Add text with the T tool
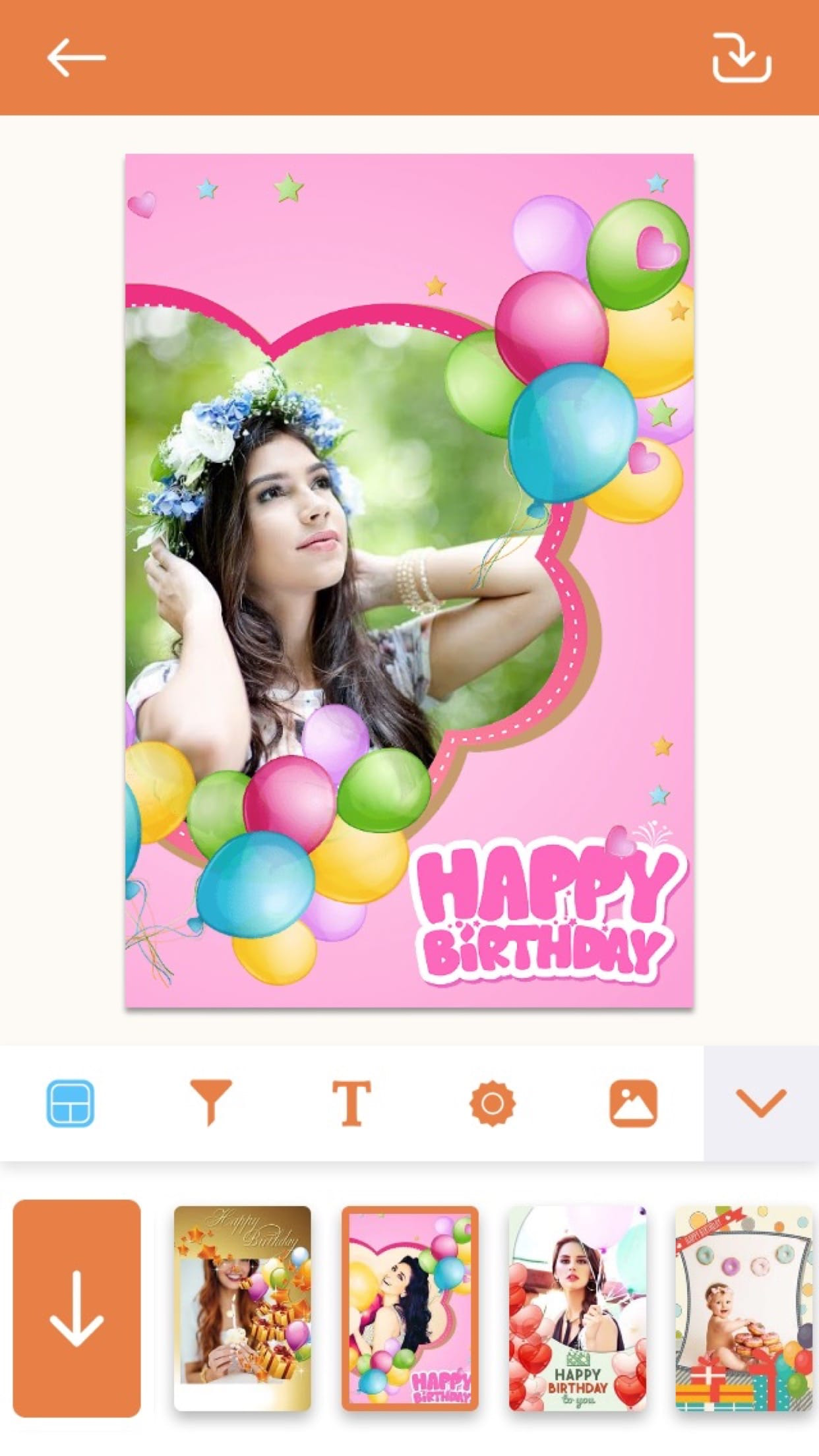This screenshot has height=1456, width=819. click(x=351, y=1103)
